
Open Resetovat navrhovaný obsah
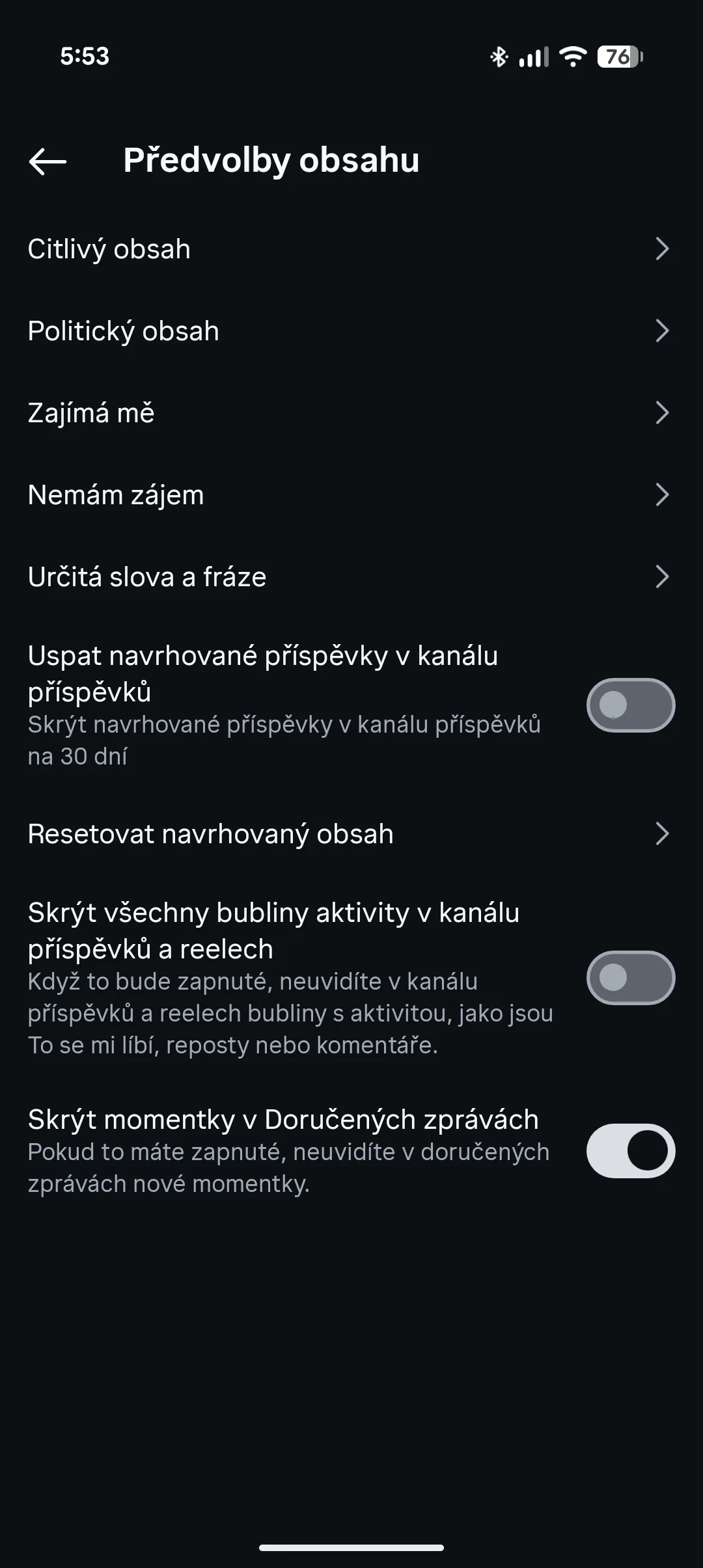tap(351, 834)
